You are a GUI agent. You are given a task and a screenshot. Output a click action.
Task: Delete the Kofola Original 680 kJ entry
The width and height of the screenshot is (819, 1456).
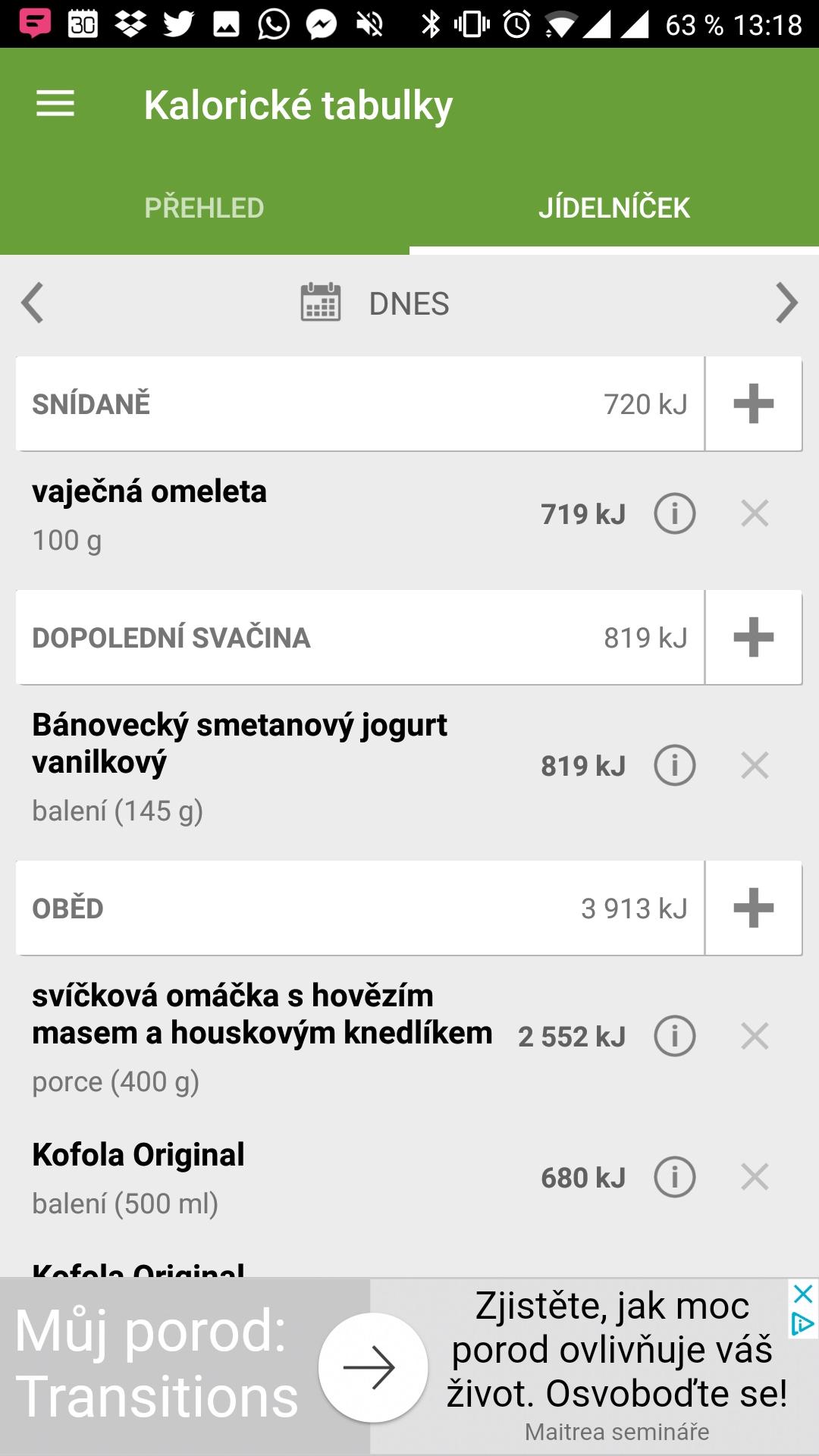[755, 1177]
